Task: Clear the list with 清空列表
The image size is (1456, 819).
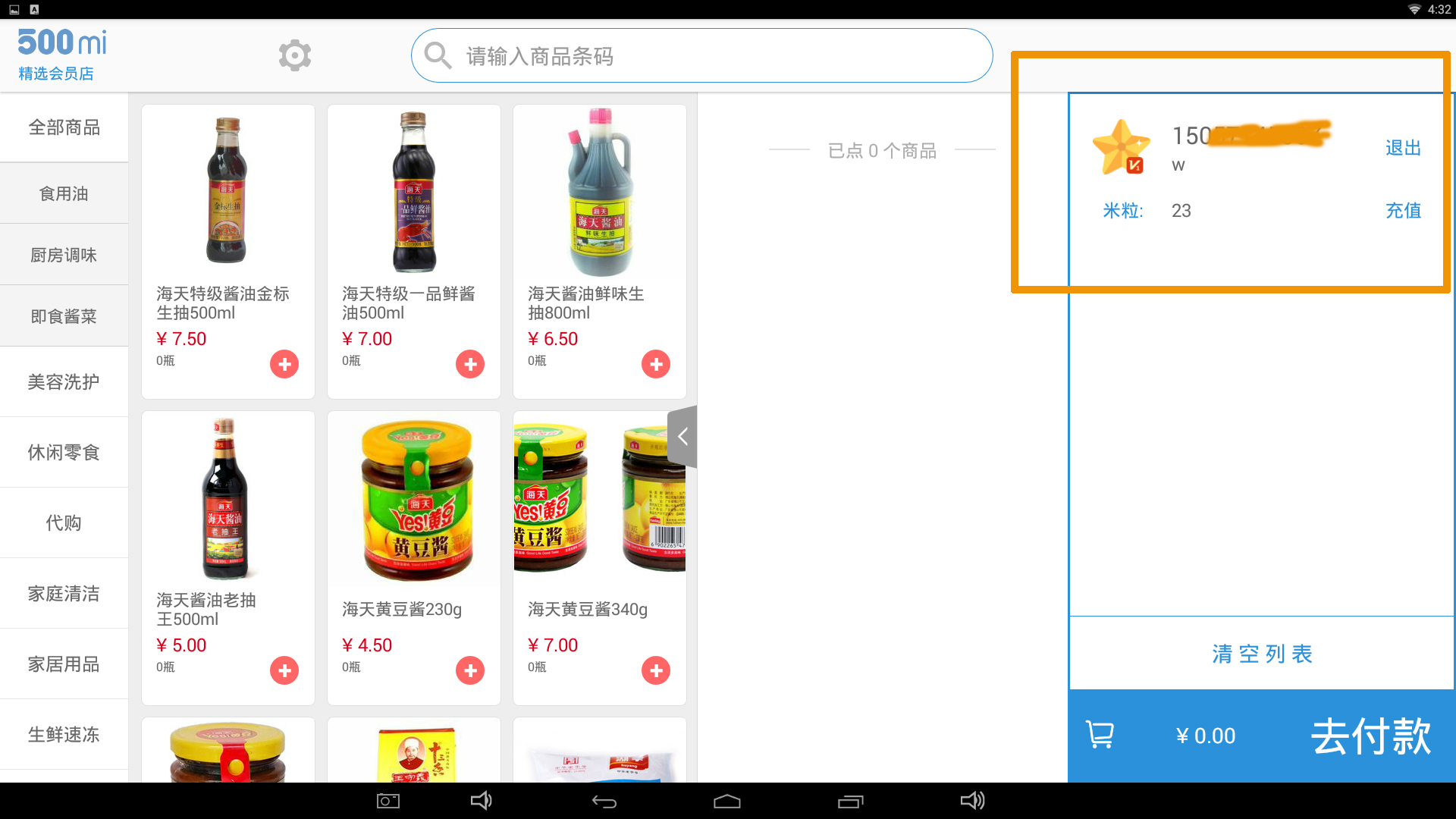Action: click(1262, 654)
